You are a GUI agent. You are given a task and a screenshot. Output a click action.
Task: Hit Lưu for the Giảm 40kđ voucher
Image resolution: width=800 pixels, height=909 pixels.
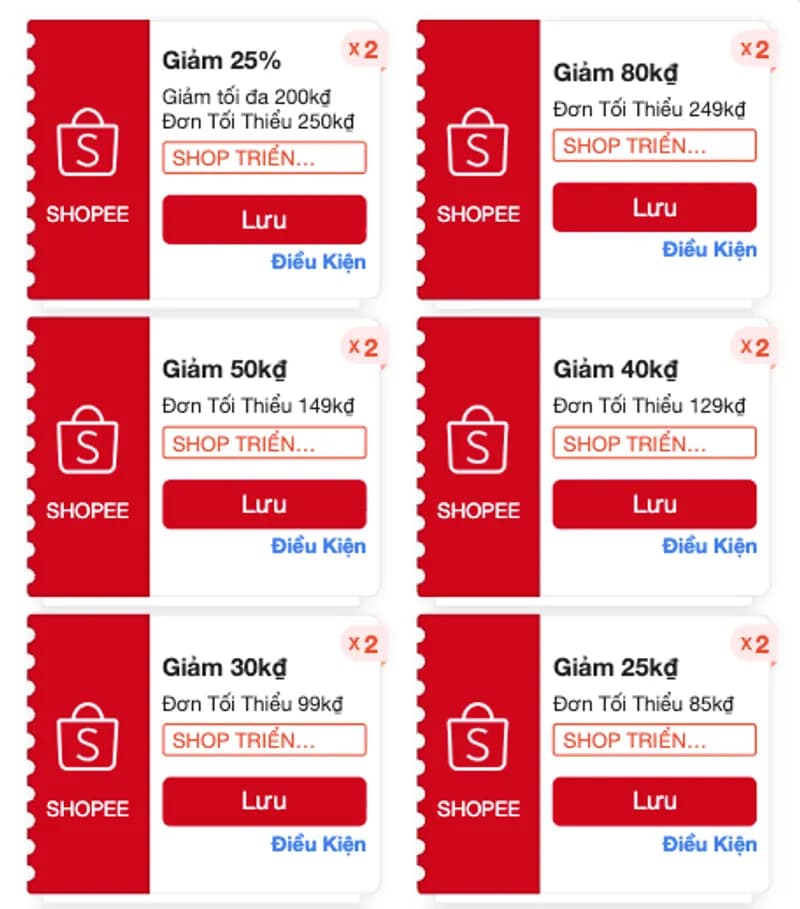click(654, 504)
